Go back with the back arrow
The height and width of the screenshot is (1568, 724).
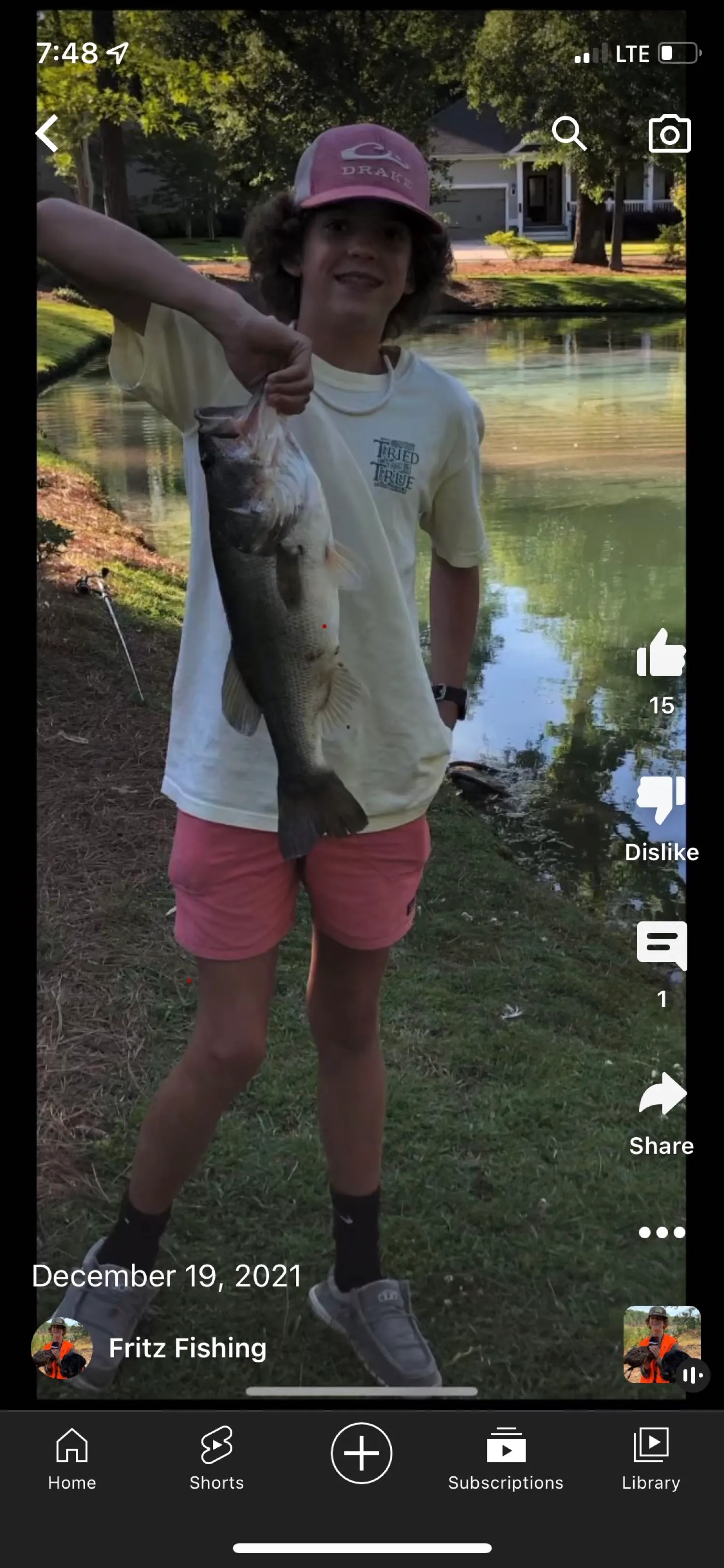coord(47,133)
